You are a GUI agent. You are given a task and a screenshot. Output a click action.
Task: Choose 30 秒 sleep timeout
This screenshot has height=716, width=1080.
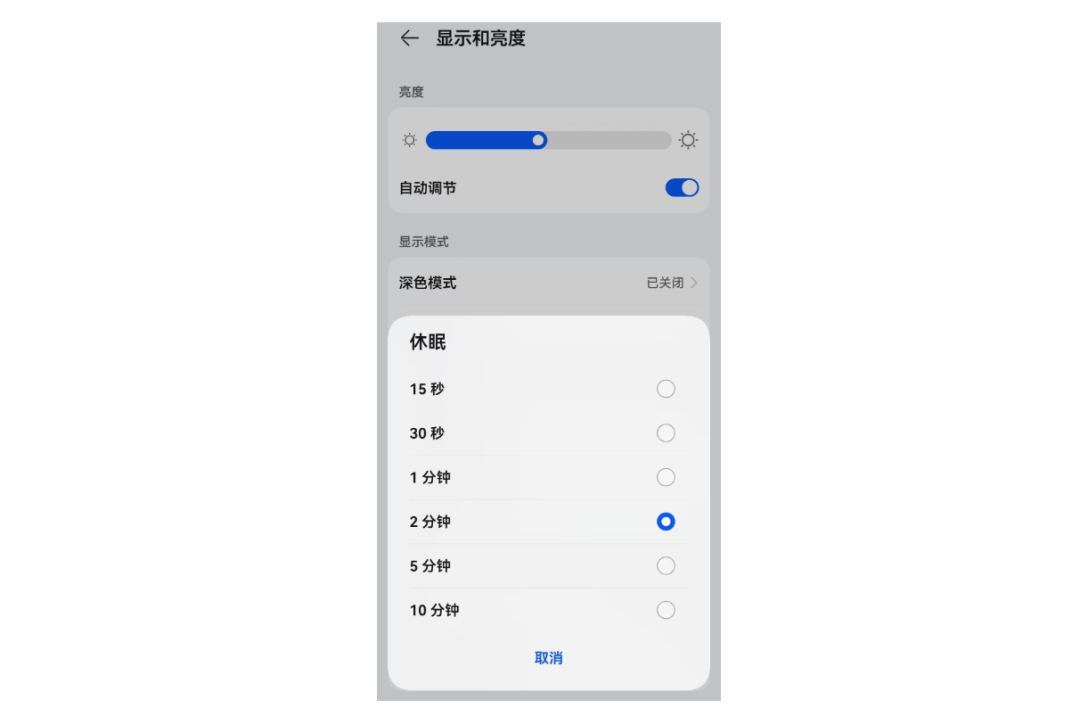[x=665, y=433]
